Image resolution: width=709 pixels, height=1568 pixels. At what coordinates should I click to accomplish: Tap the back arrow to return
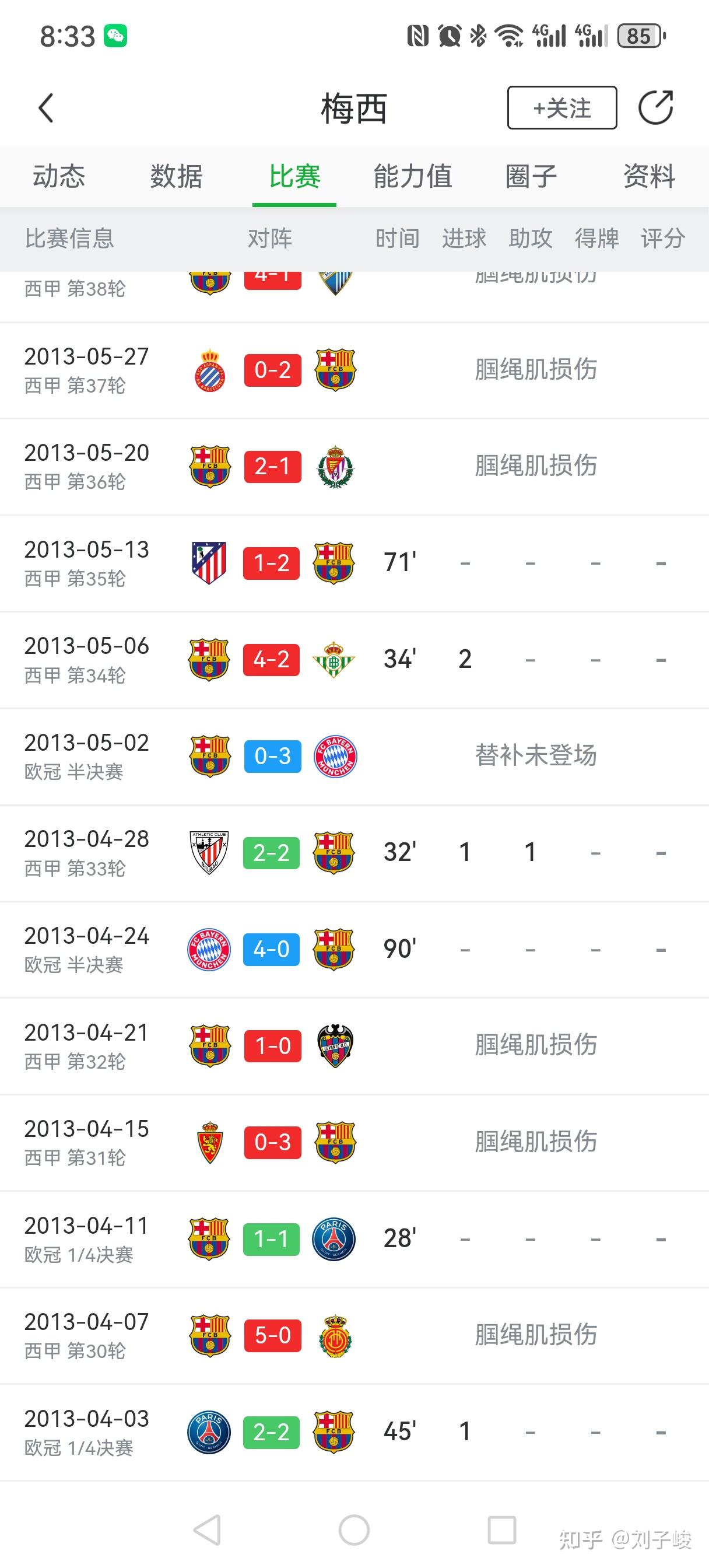(44, 108)
